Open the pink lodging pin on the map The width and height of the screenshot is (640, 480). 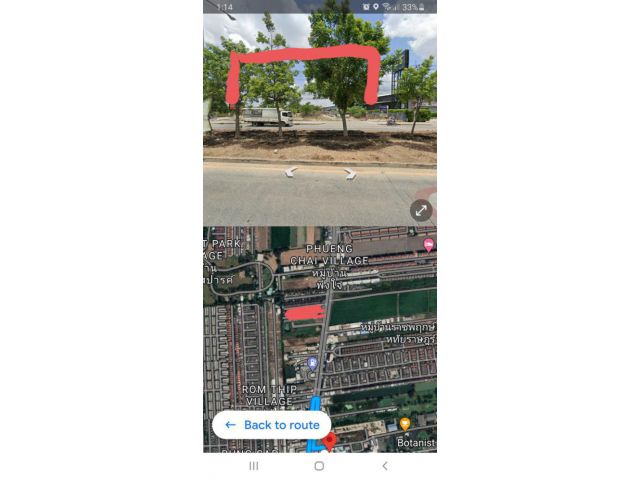pos(428,244)
